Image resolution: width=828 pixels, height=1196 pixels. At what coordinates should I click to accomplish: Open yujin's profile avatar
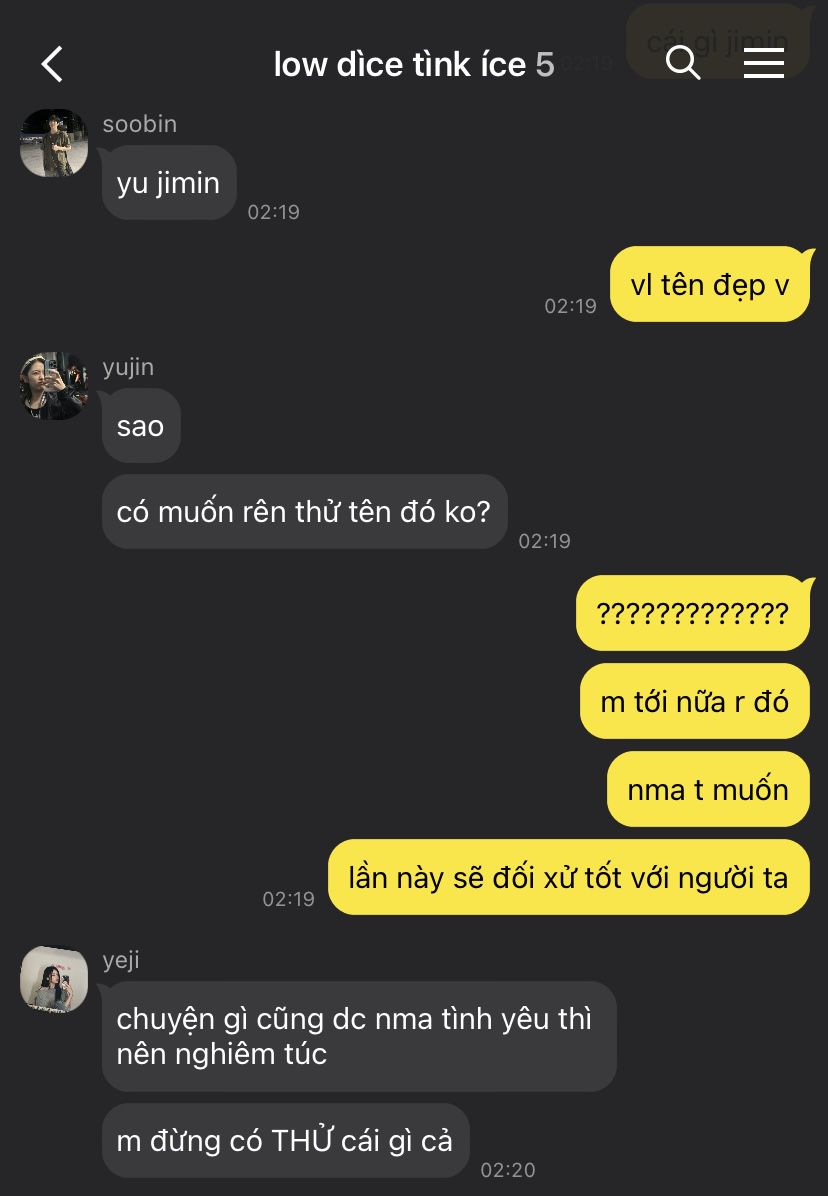[x=54, y=386]
